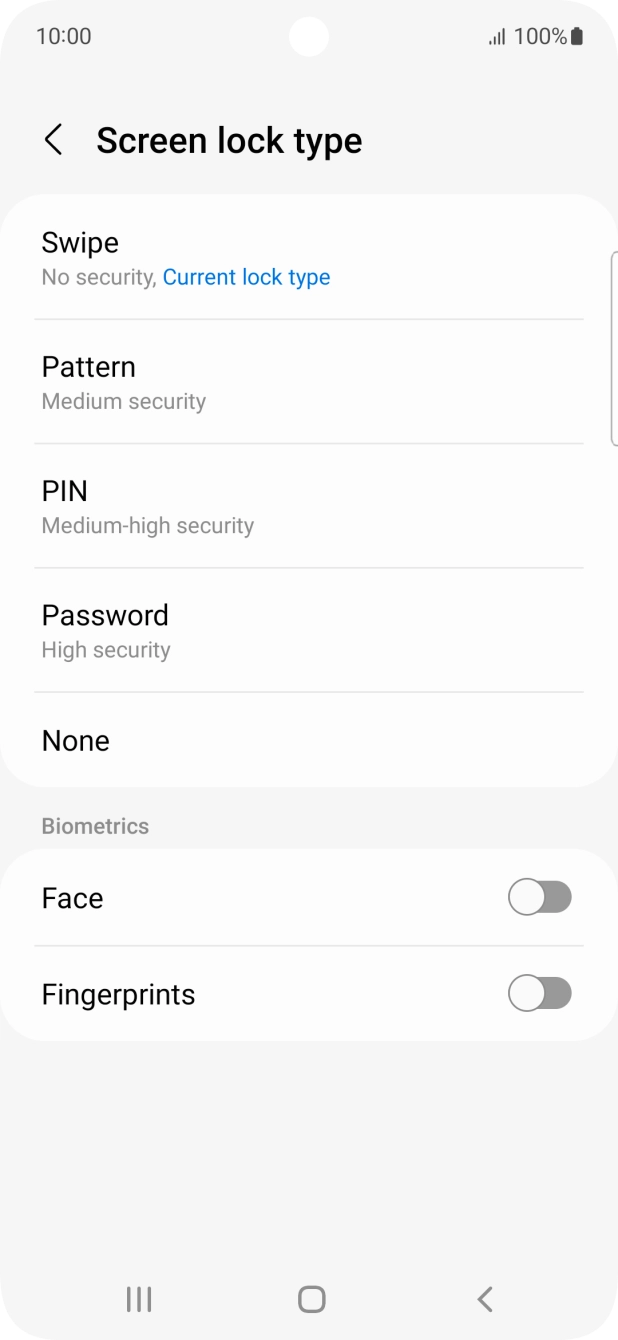The width and height of the screenshot is (618, 1340).
Task: Choose Pattern as screen lock
Action: tap(308, 382)
